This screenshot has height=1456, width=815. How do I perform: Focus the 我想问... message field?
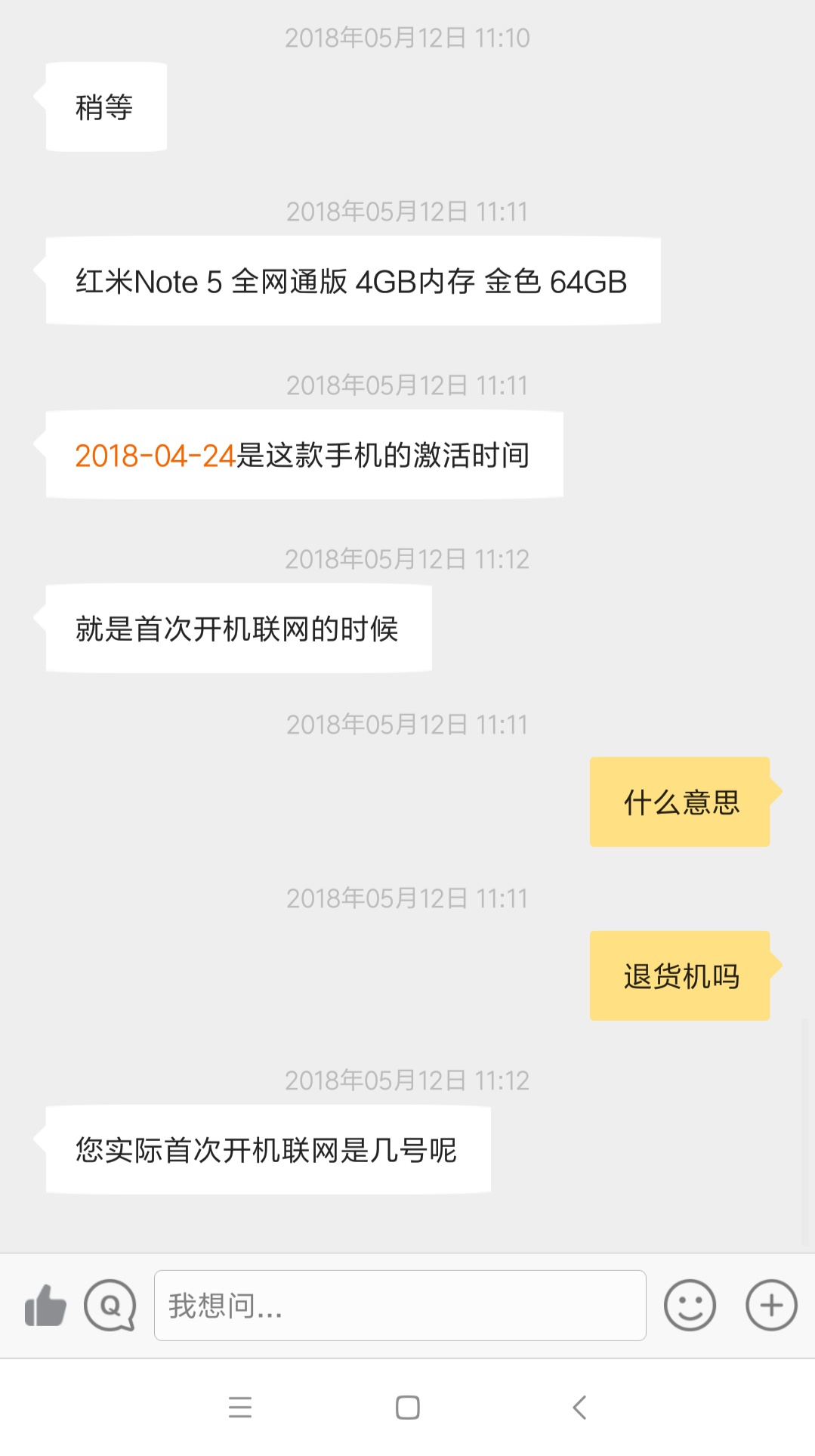[x=400, y=1306]
